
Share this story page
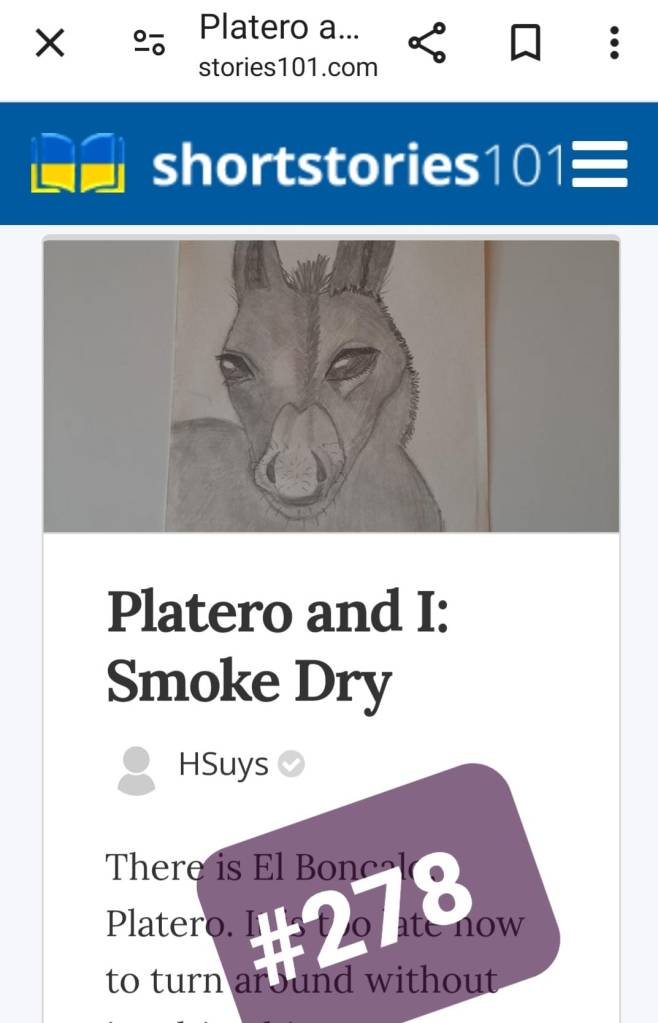(427, 43)
